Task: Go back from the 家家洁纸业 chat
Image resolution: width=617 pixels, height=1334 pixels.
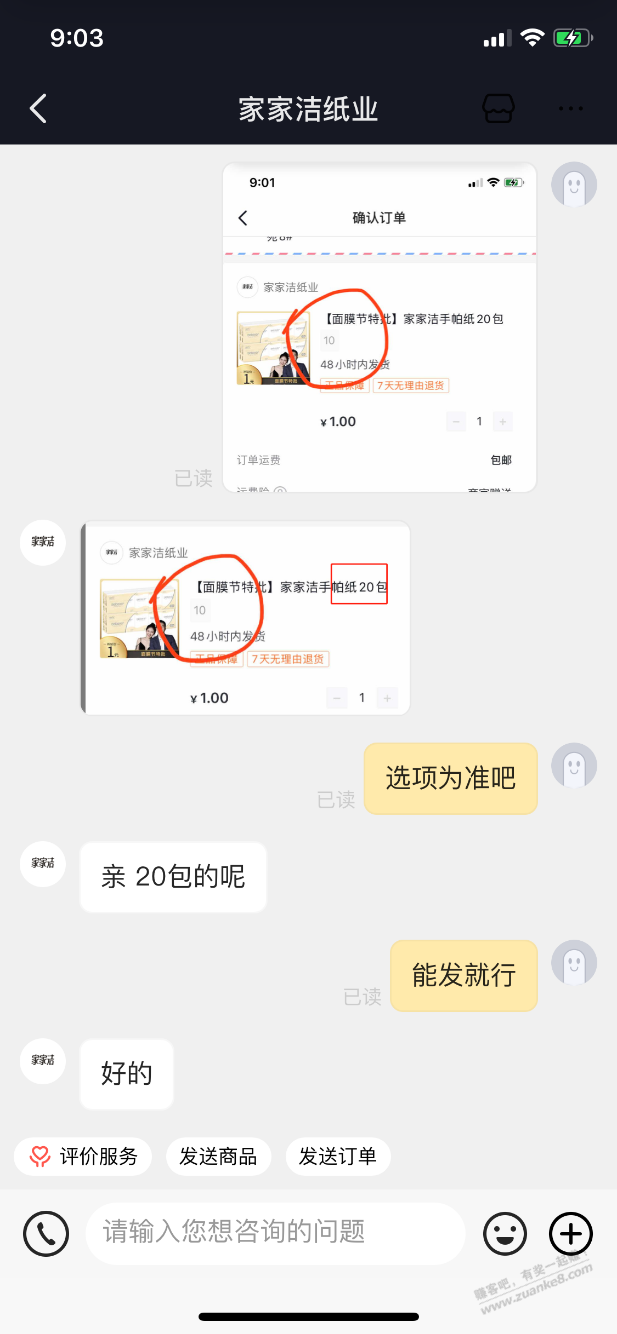Action: coord(38,108)
